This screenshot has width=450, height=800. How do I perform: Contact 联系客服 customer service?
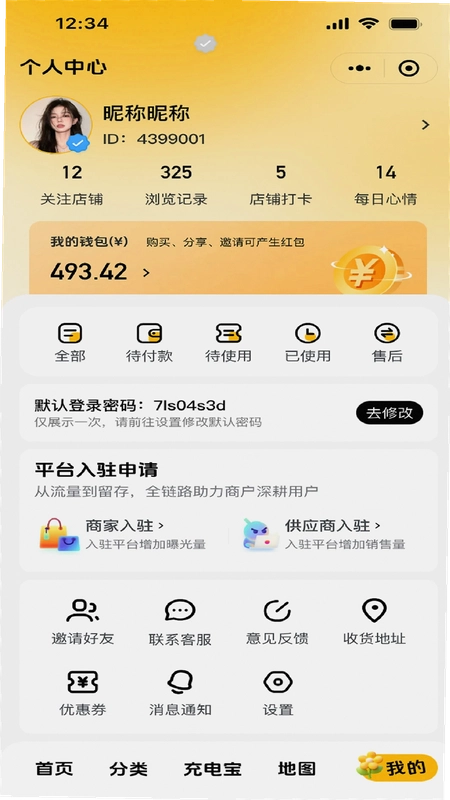coord(180,622)
